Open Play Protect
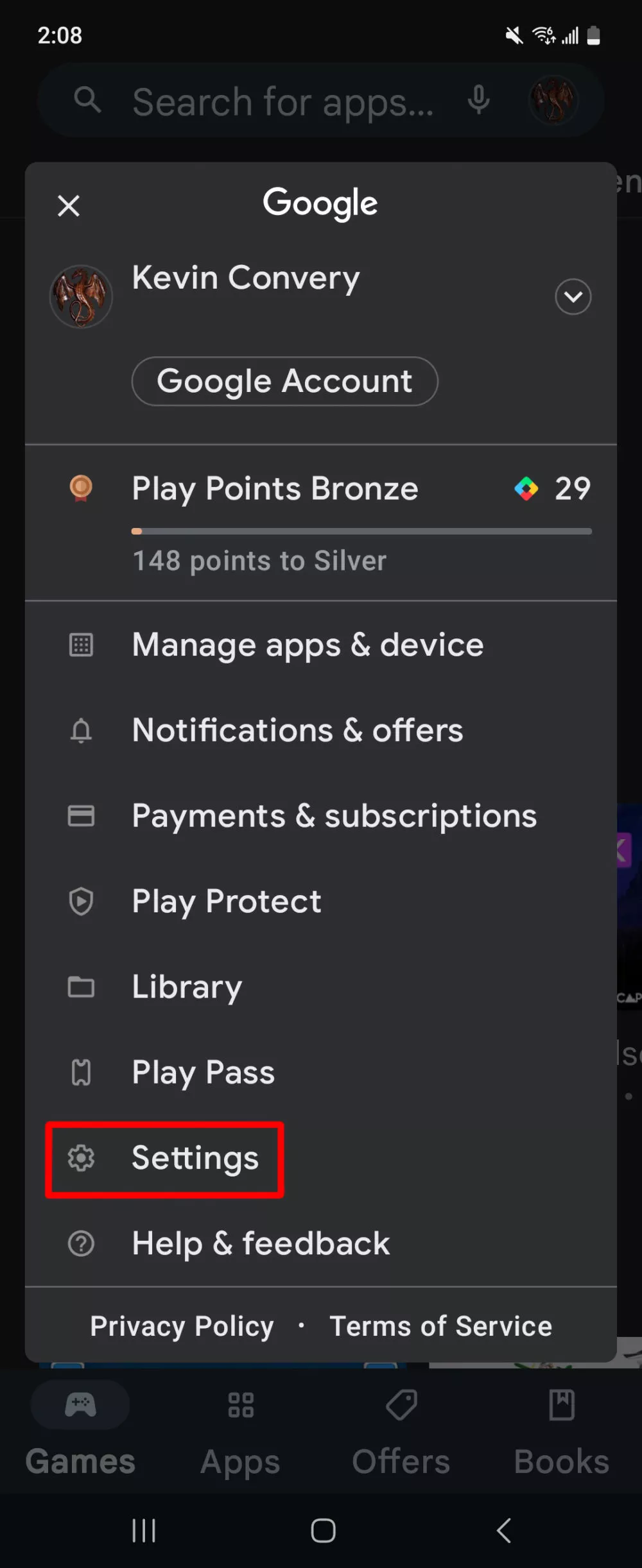Image resolution: width=642 pixels, height=1568 pixels. pyautogui.click(x=226, y=901)
